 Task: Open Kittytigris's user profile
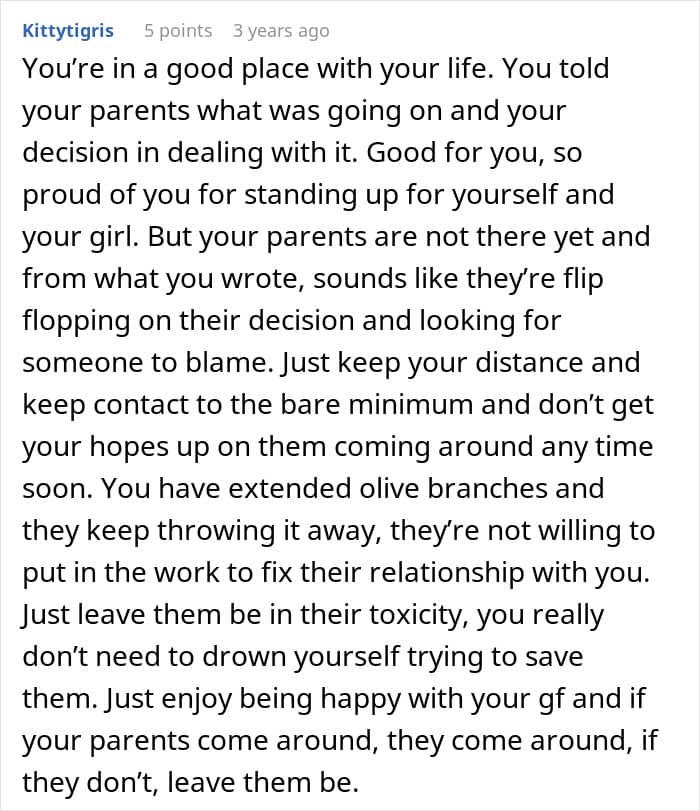coord(68,31)
